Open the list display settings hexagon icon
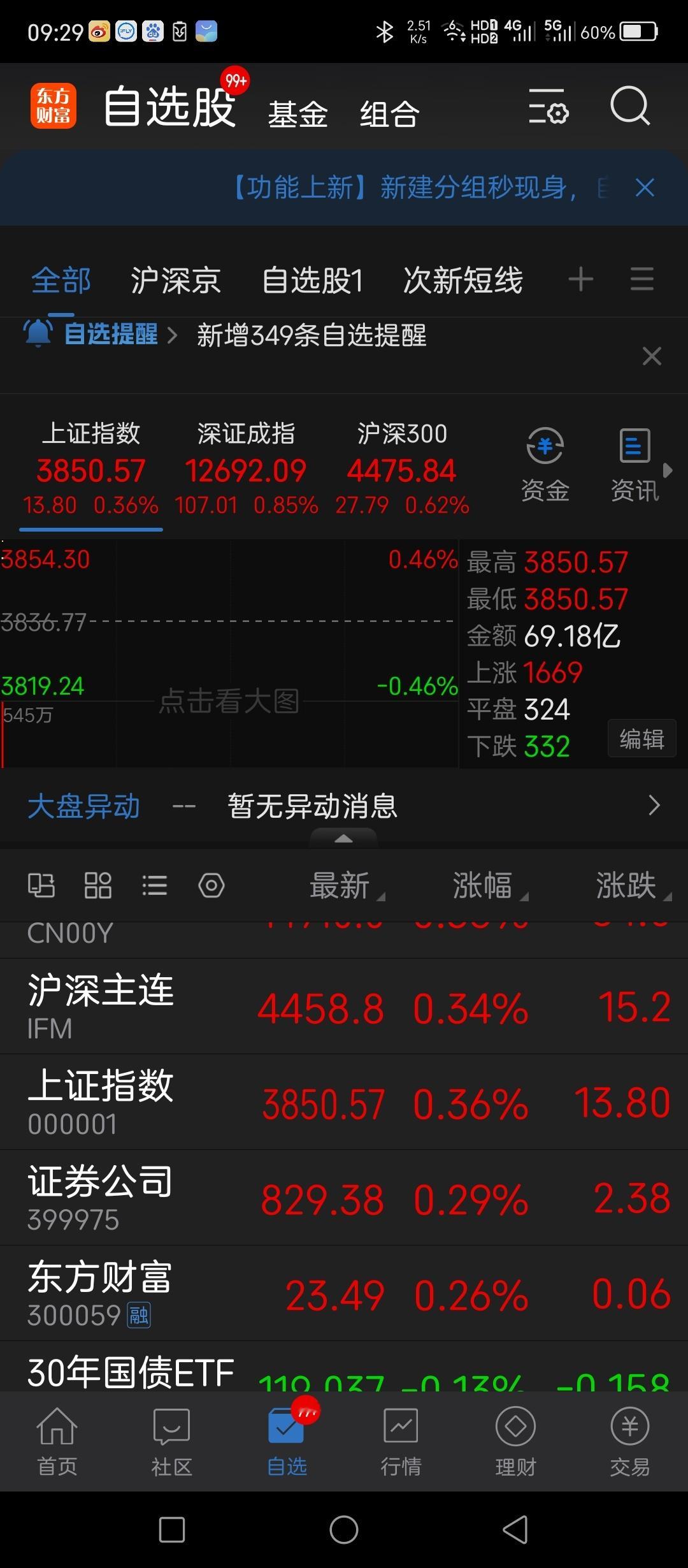This screenshot has width=688, height=1568. [x=211, y=885]
